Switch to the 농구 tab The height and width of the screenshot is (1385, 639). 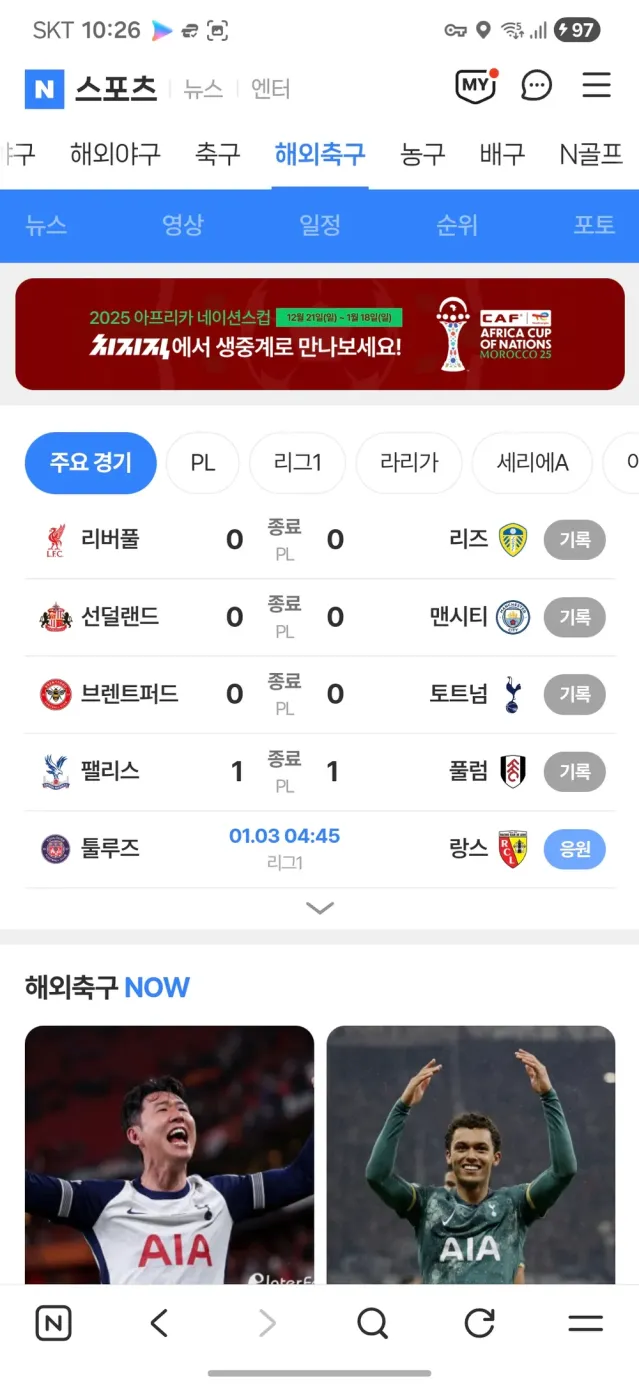click(x=422, y=154)
